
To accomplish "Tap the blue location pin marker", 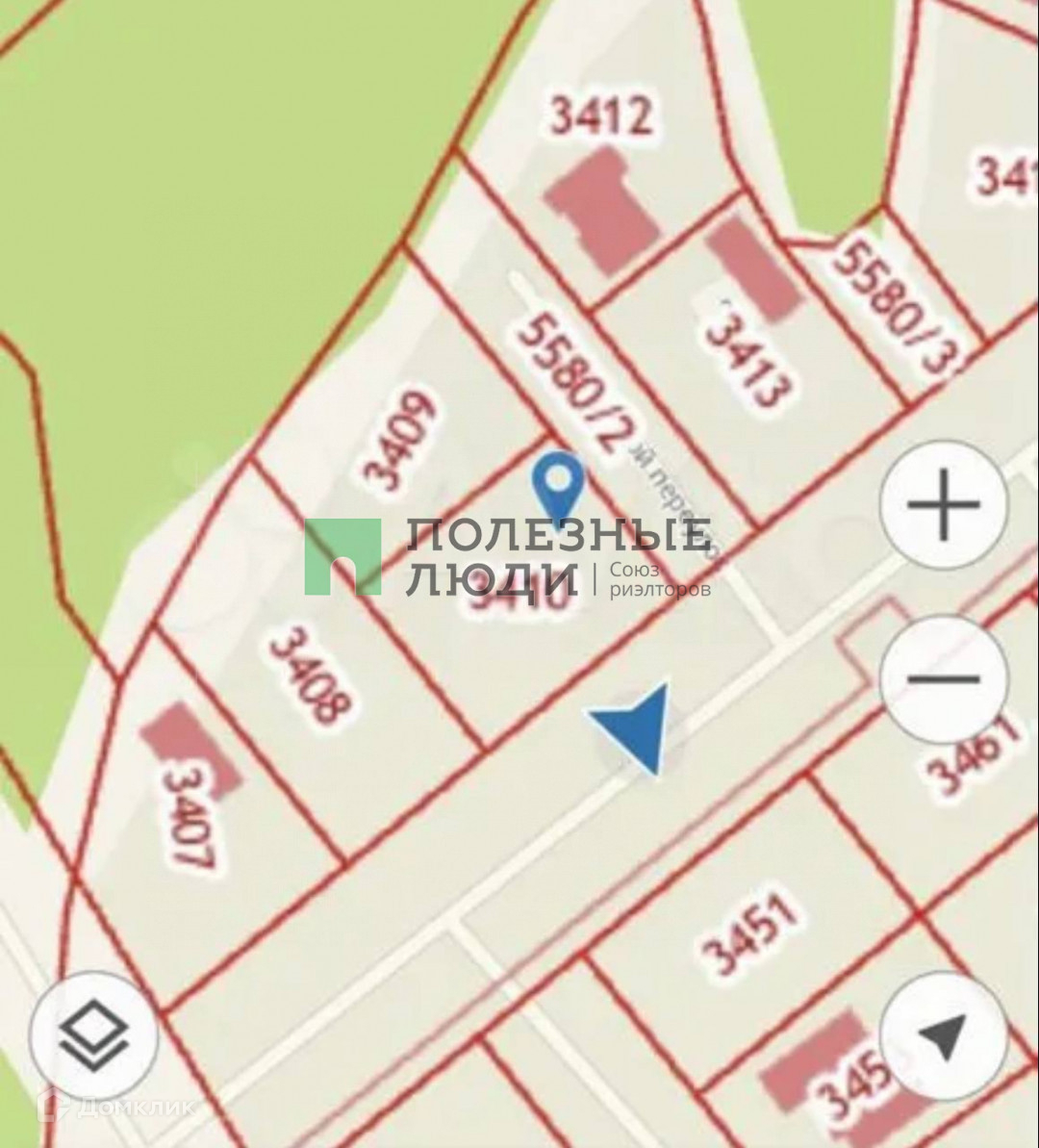I will (559, 487).
